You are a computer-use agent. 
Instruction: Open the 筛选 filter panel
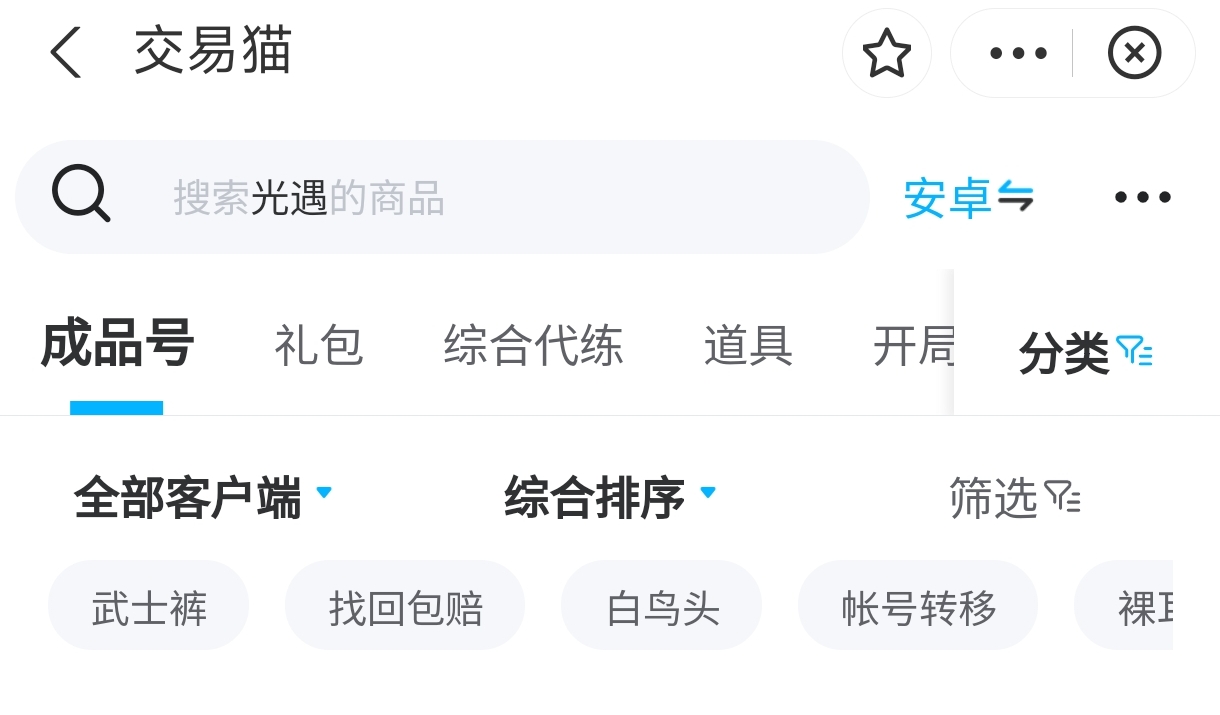coord(1013,497)
